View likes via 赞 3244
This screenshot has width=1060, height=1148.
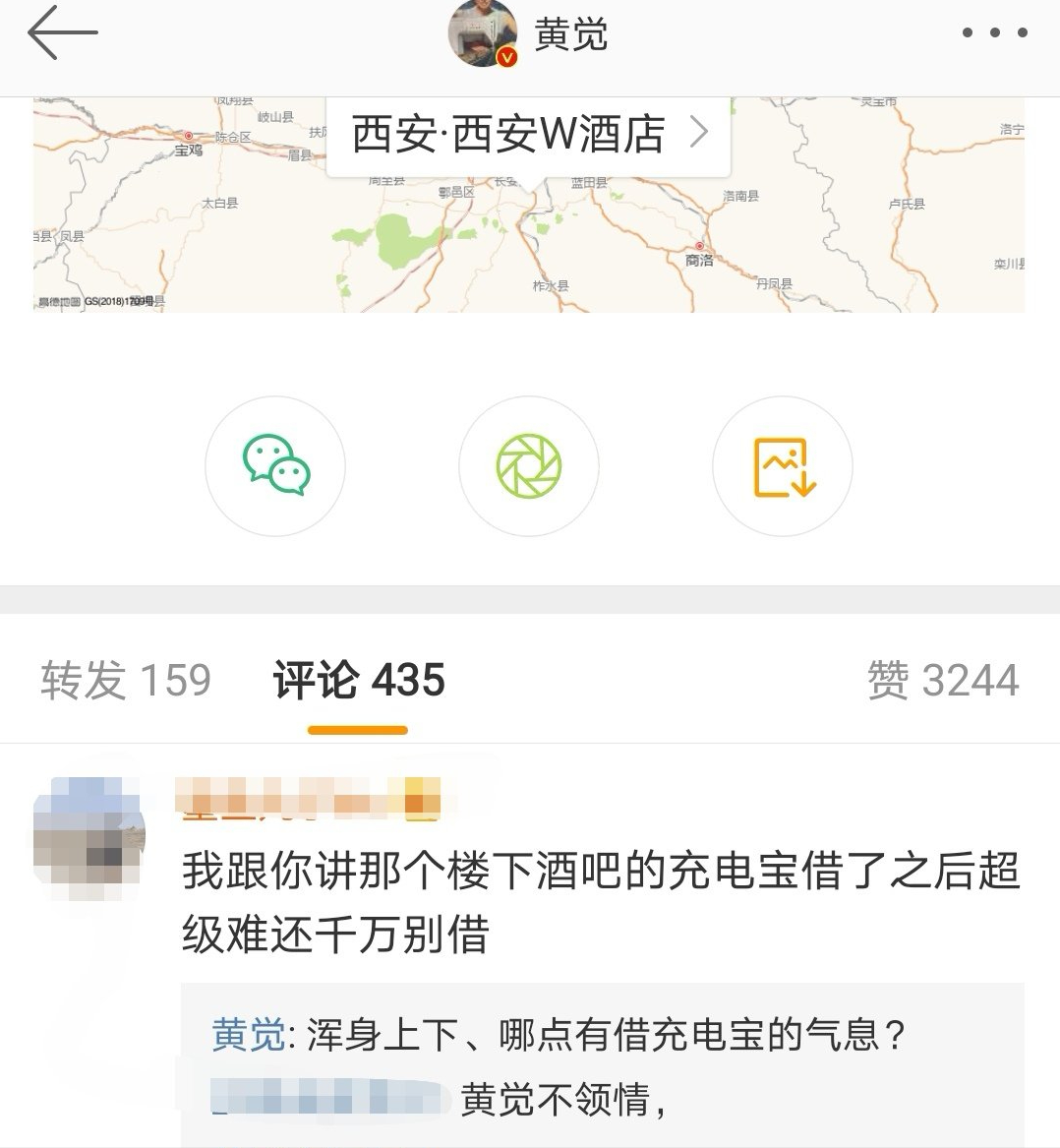point(946,679)
